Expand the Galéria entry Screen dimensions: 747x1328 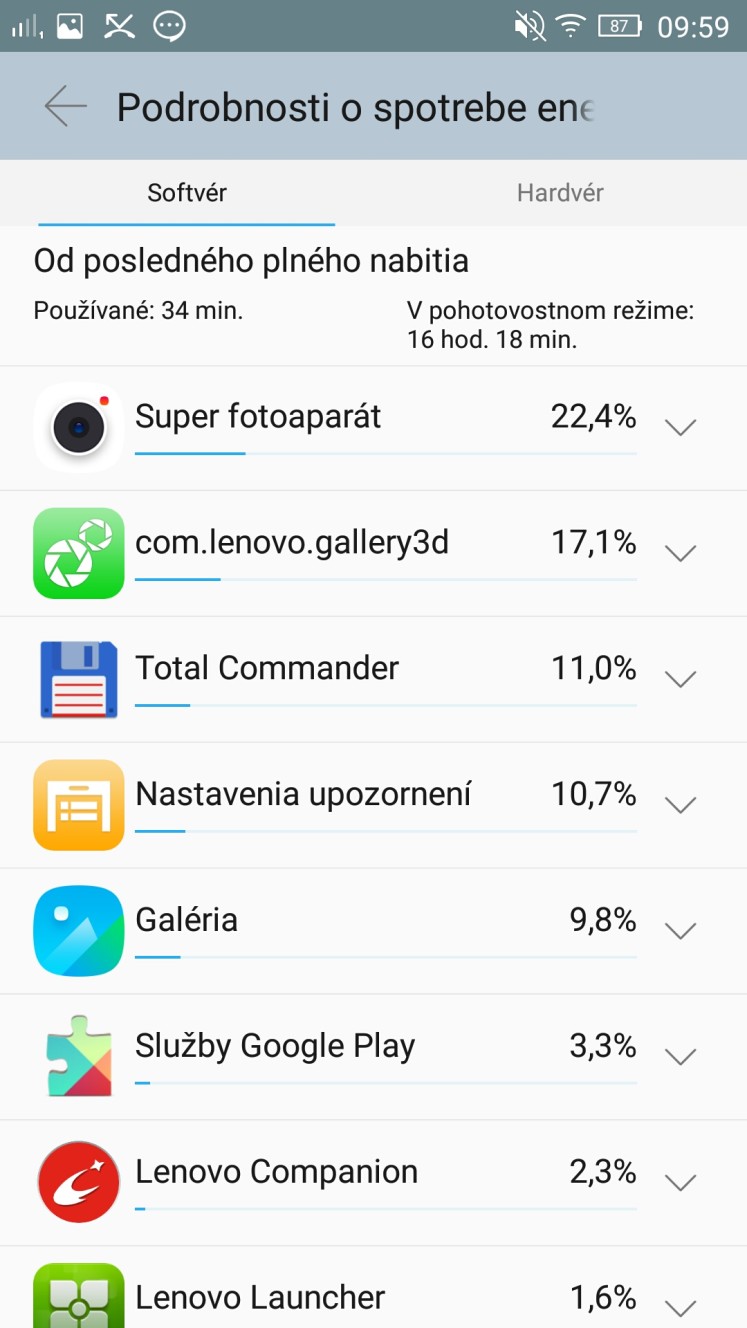680,932
